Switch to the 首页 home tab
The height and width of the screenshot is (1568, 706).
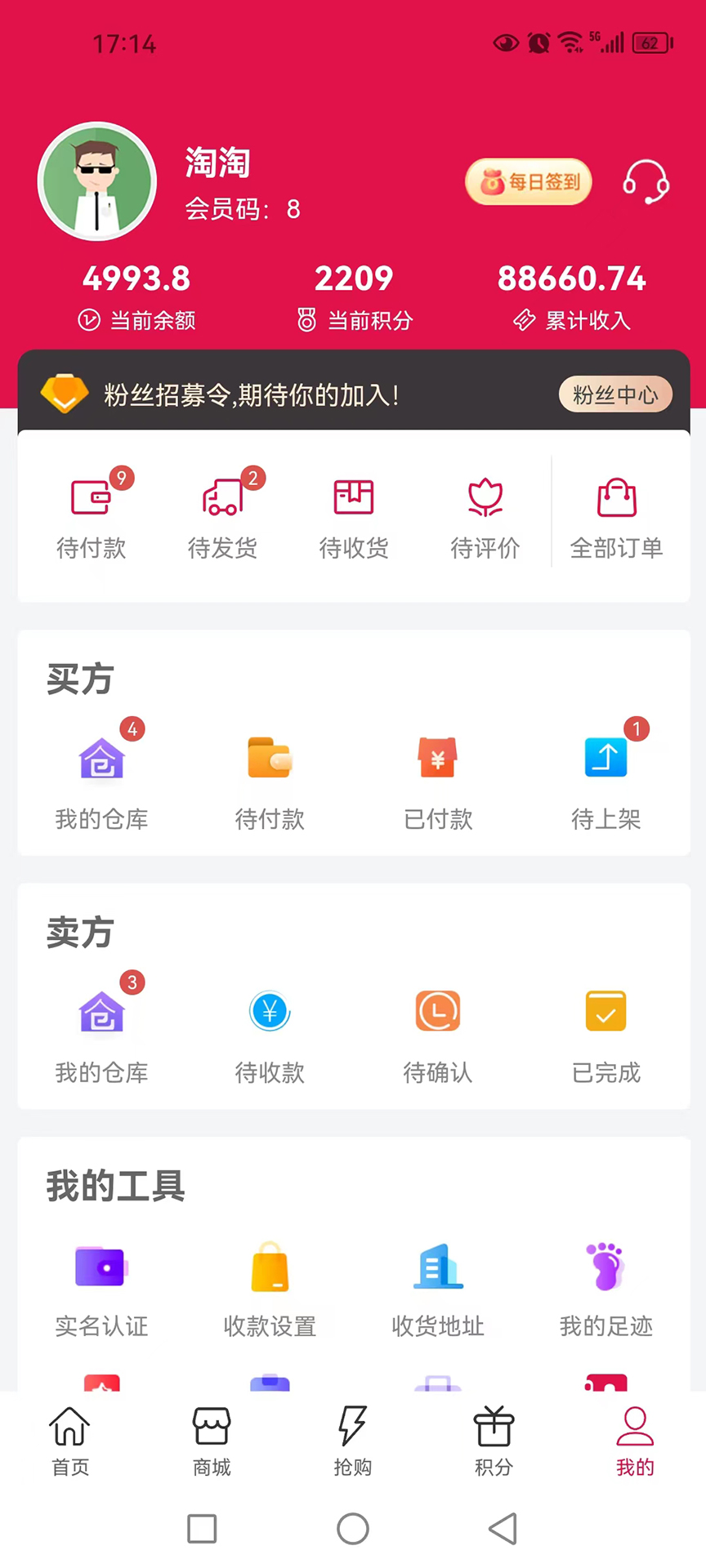tap(70, 1441)
